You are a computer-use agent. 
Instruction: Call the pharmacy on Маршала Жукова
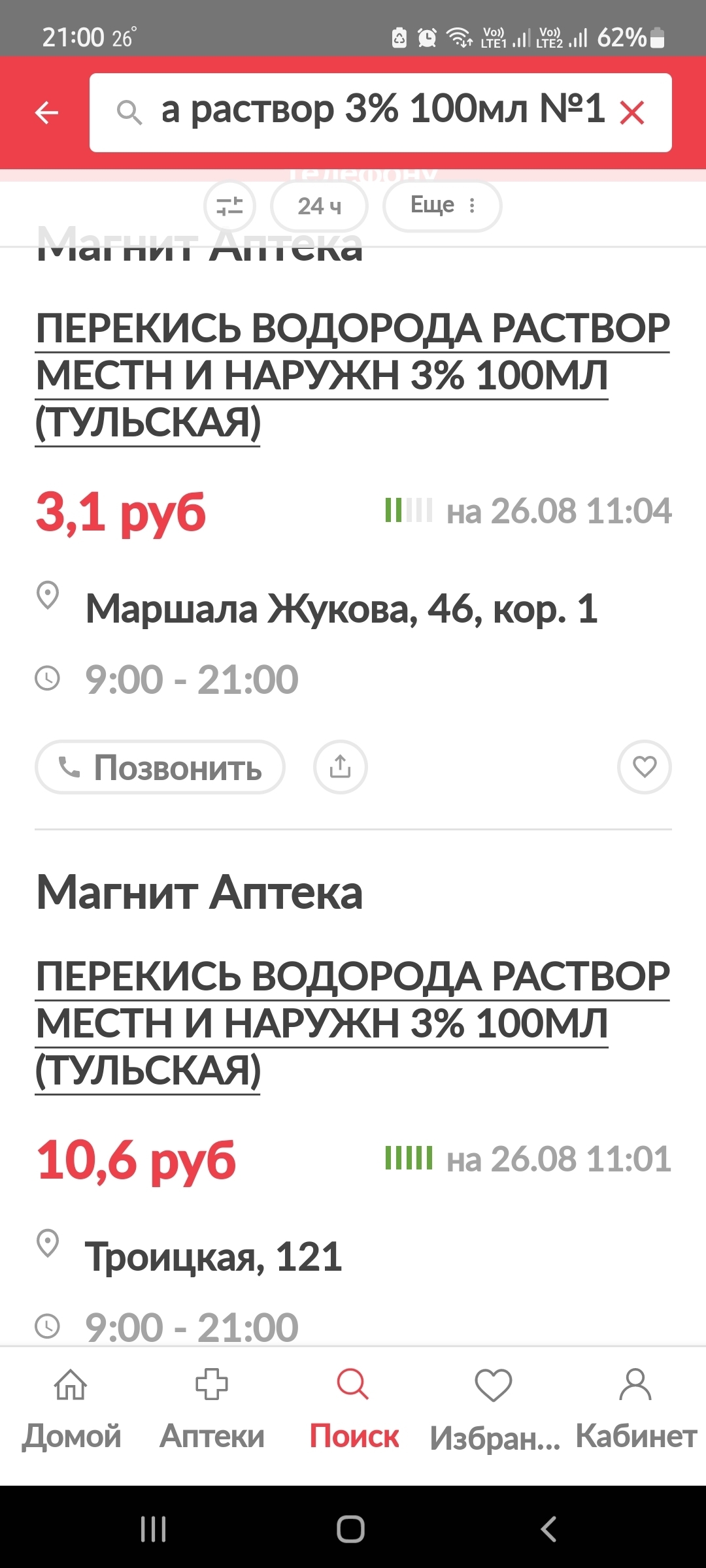click(160, 767)
